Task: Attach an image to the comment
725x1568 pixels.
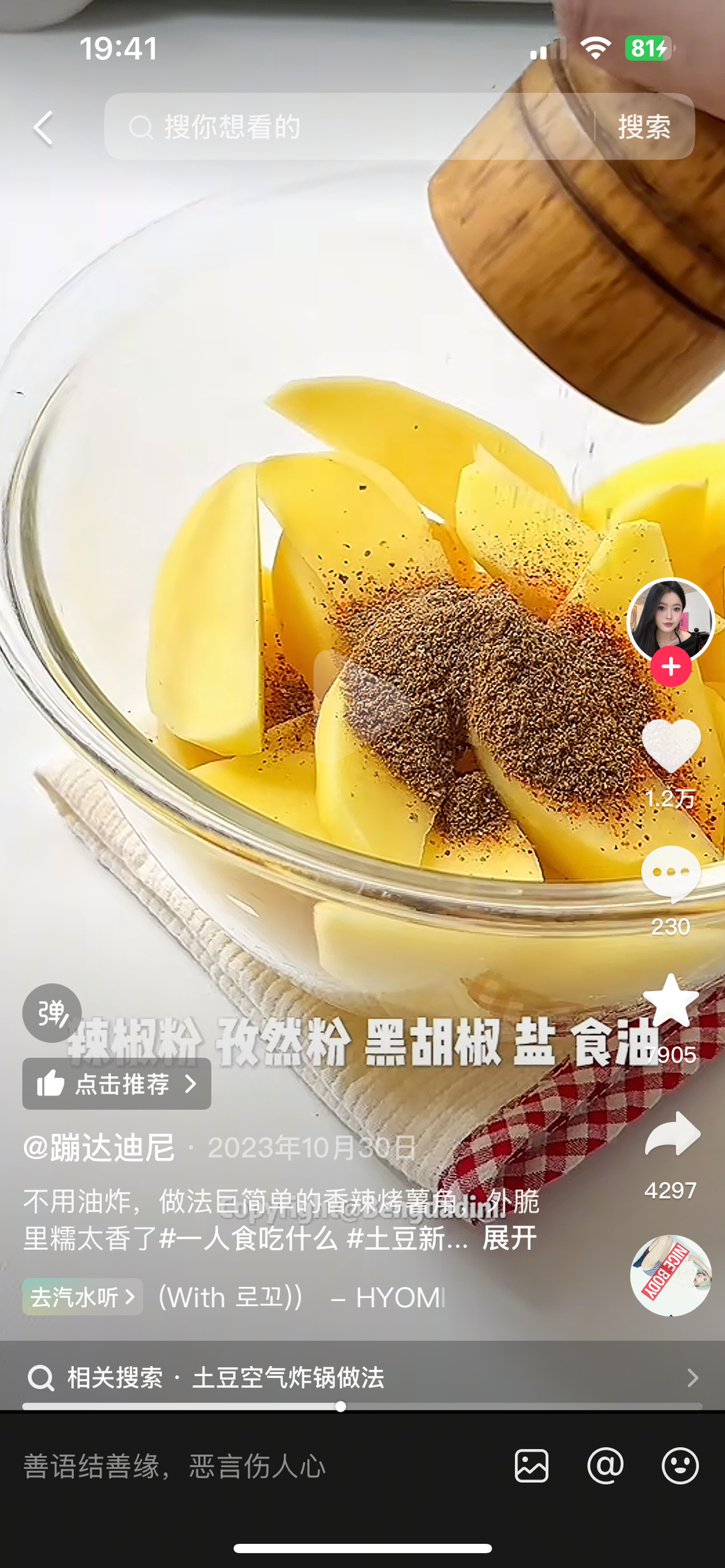Action: coord(532,1465)
